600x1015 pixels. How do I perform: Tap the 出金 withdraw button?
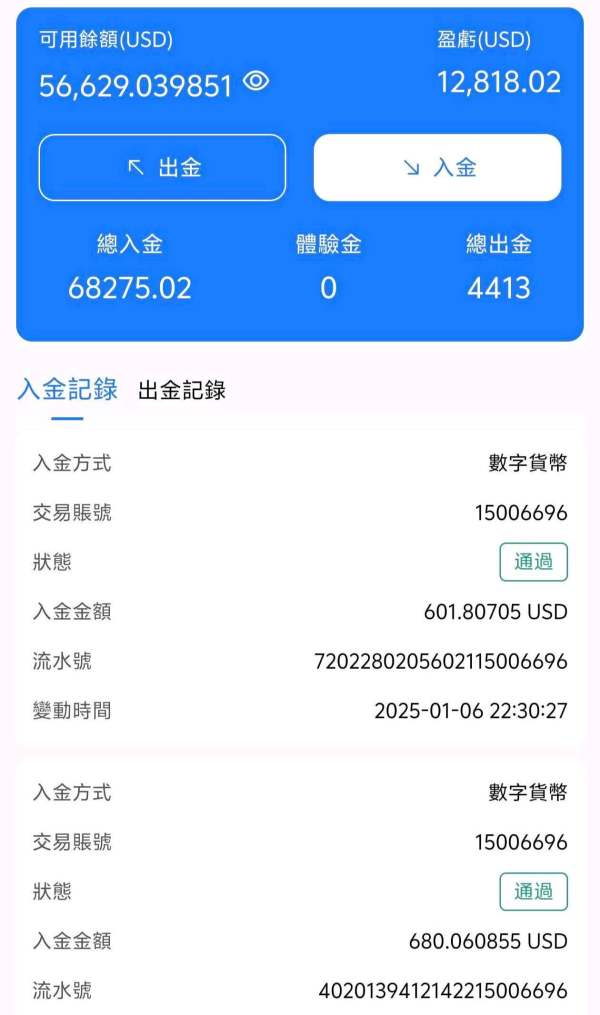pyautogui.click(x=162, y=168)
